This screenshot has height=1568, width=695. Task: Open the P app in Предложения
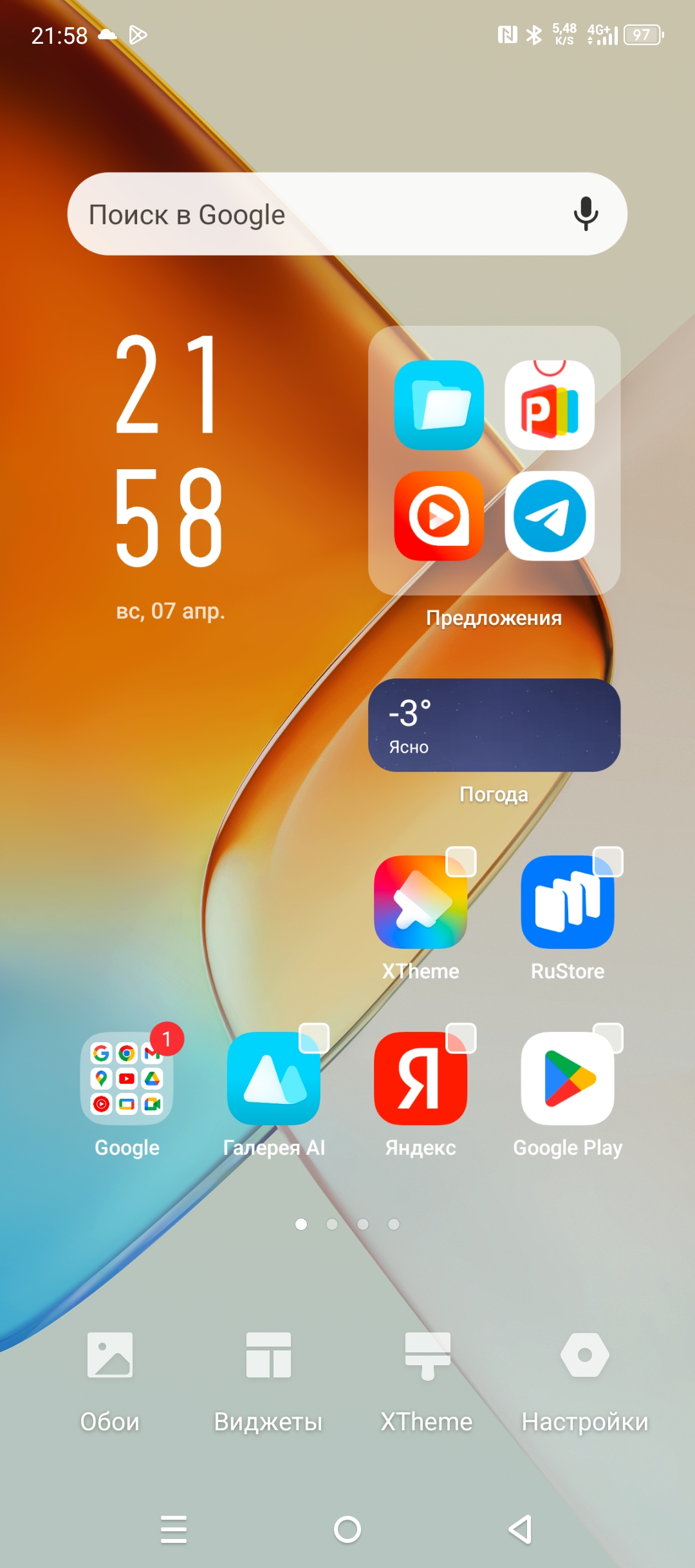pos(549,406)
